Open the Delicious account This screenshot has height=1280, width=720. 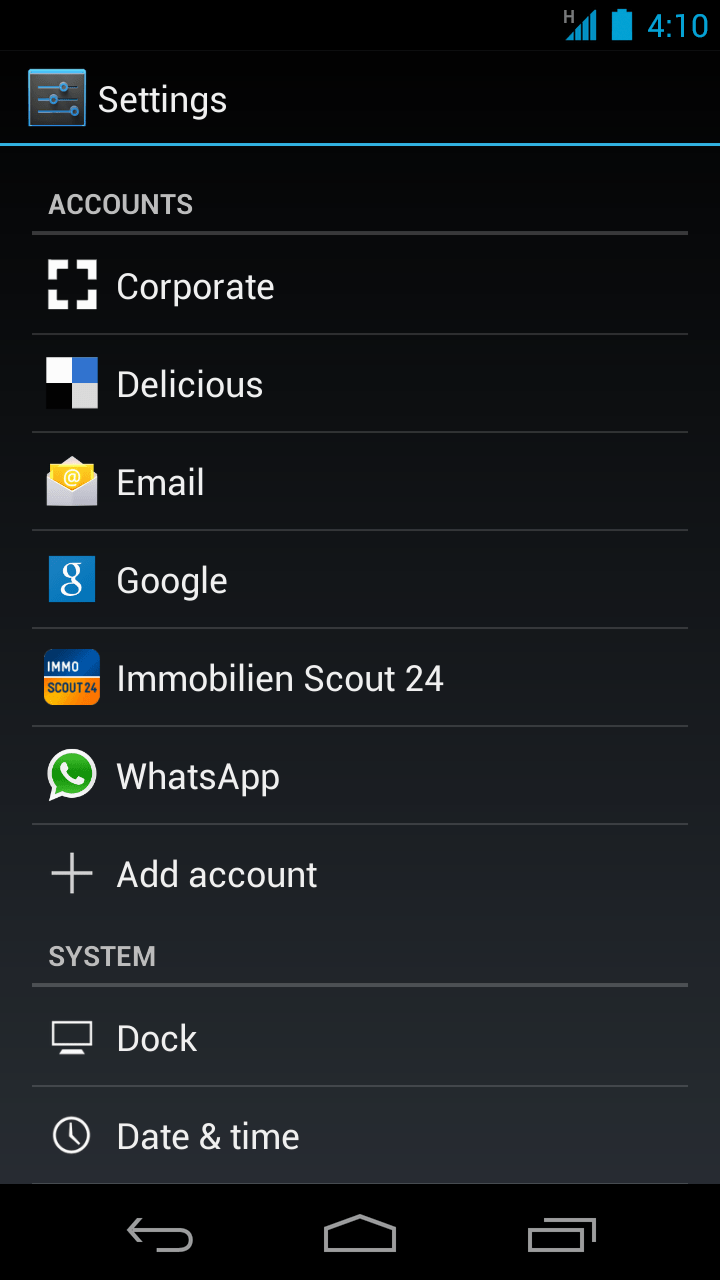point(360,383)
